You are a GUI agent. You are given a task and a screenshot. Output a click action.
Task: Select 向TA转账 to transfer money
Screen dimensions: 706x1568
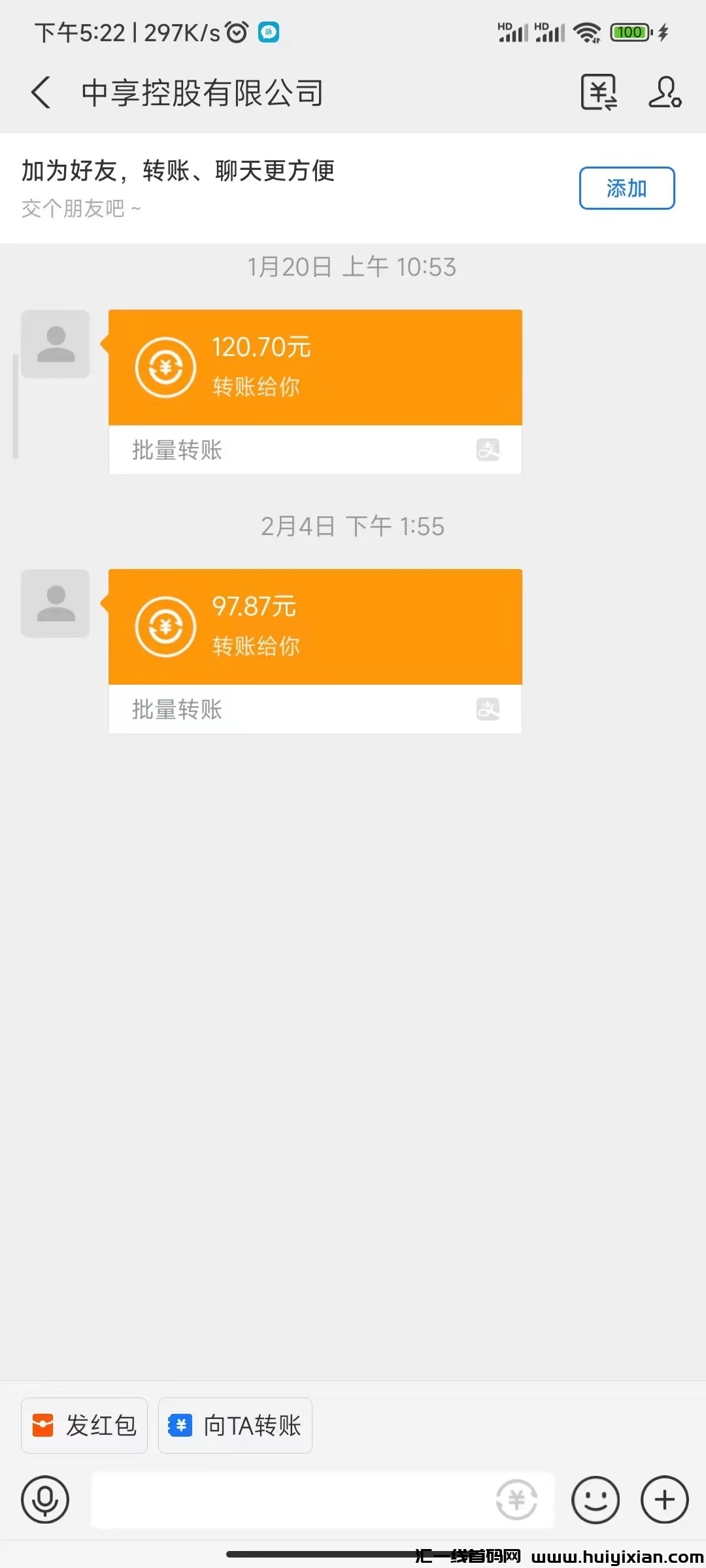pyautogui.click(x=235, y=1426)
